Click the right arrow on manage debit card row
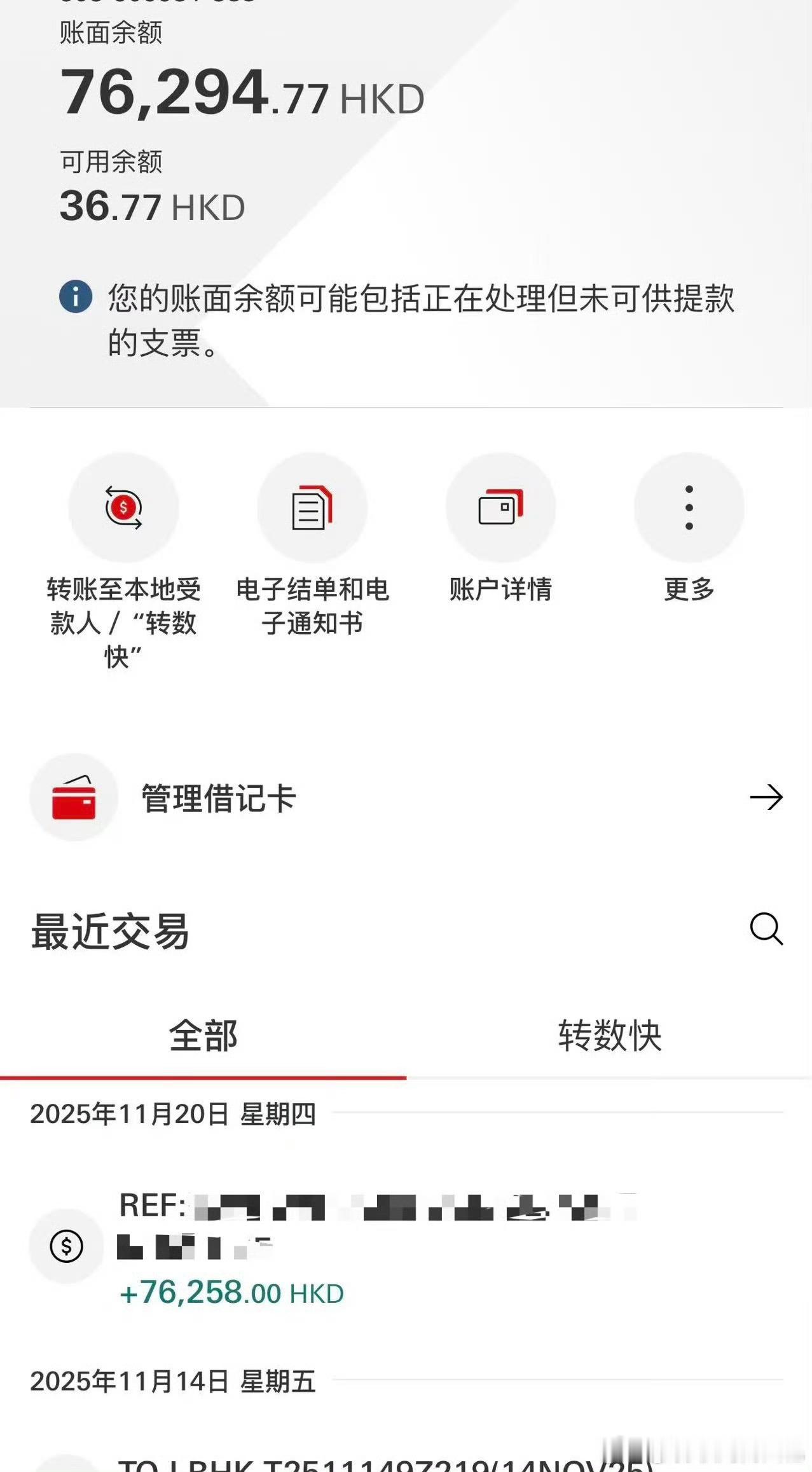812x1472 pixels. (767, 797)
